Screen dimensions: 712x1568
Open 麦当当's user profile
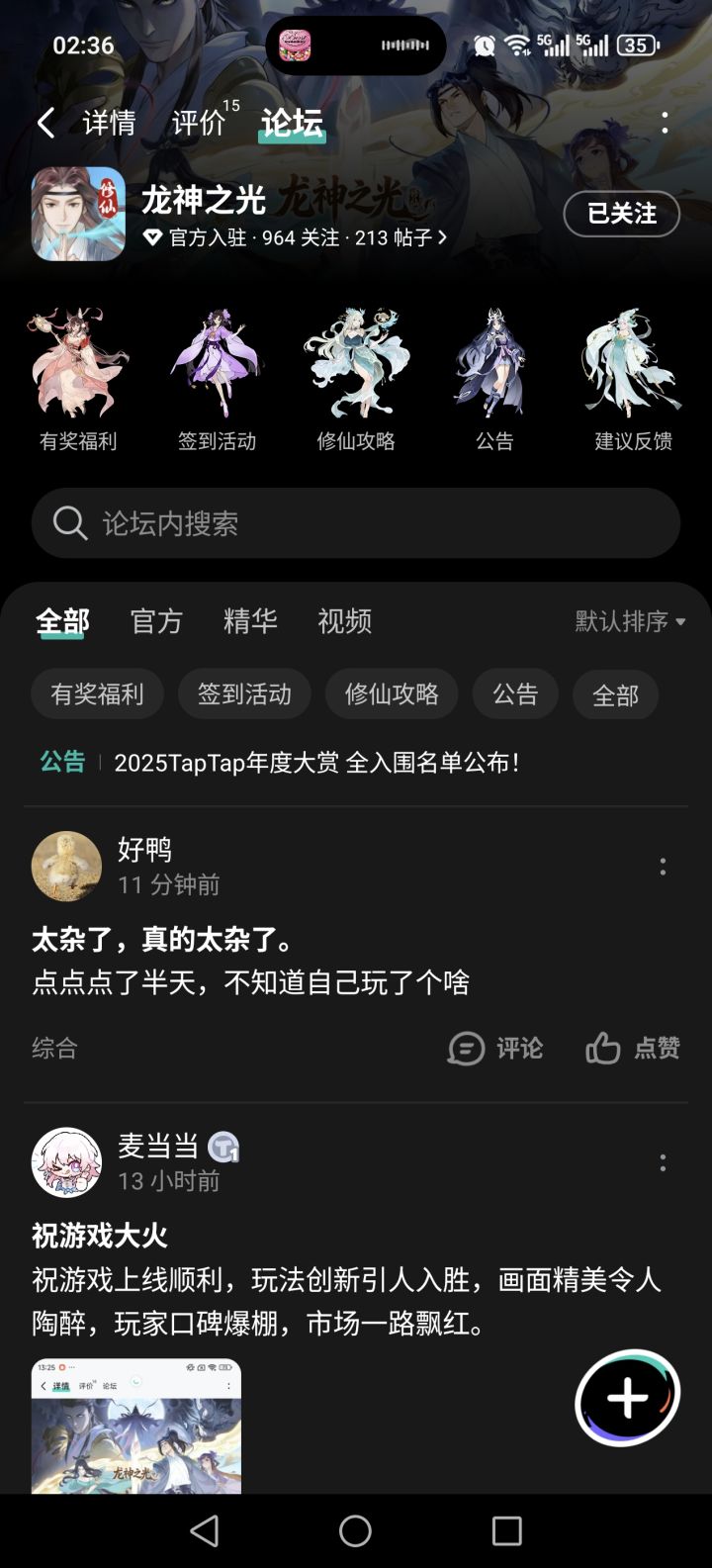66,1162
